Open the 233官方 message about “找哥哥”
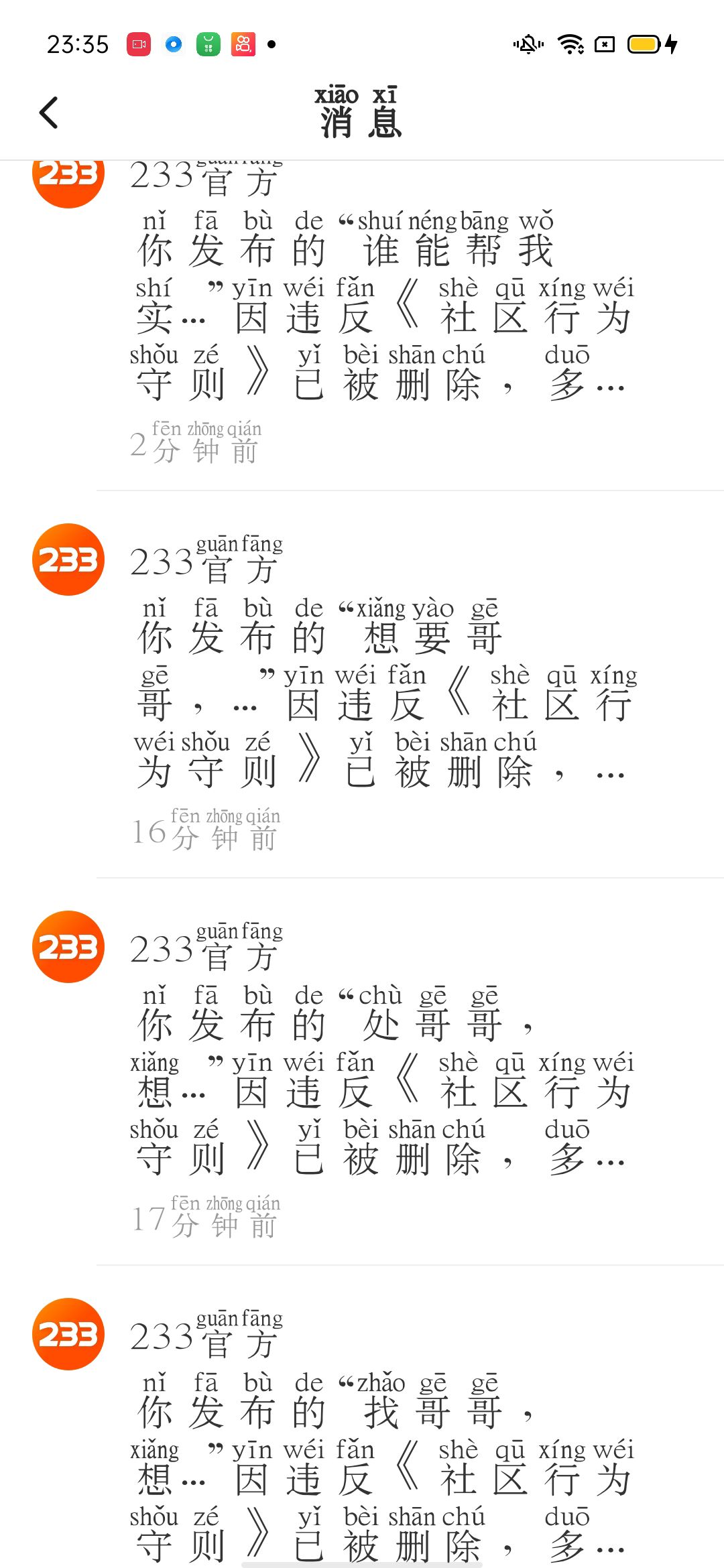Image resolution: width=724 pixels, height=1568 pixels. pyautogui.click(x=362, y=1417)
